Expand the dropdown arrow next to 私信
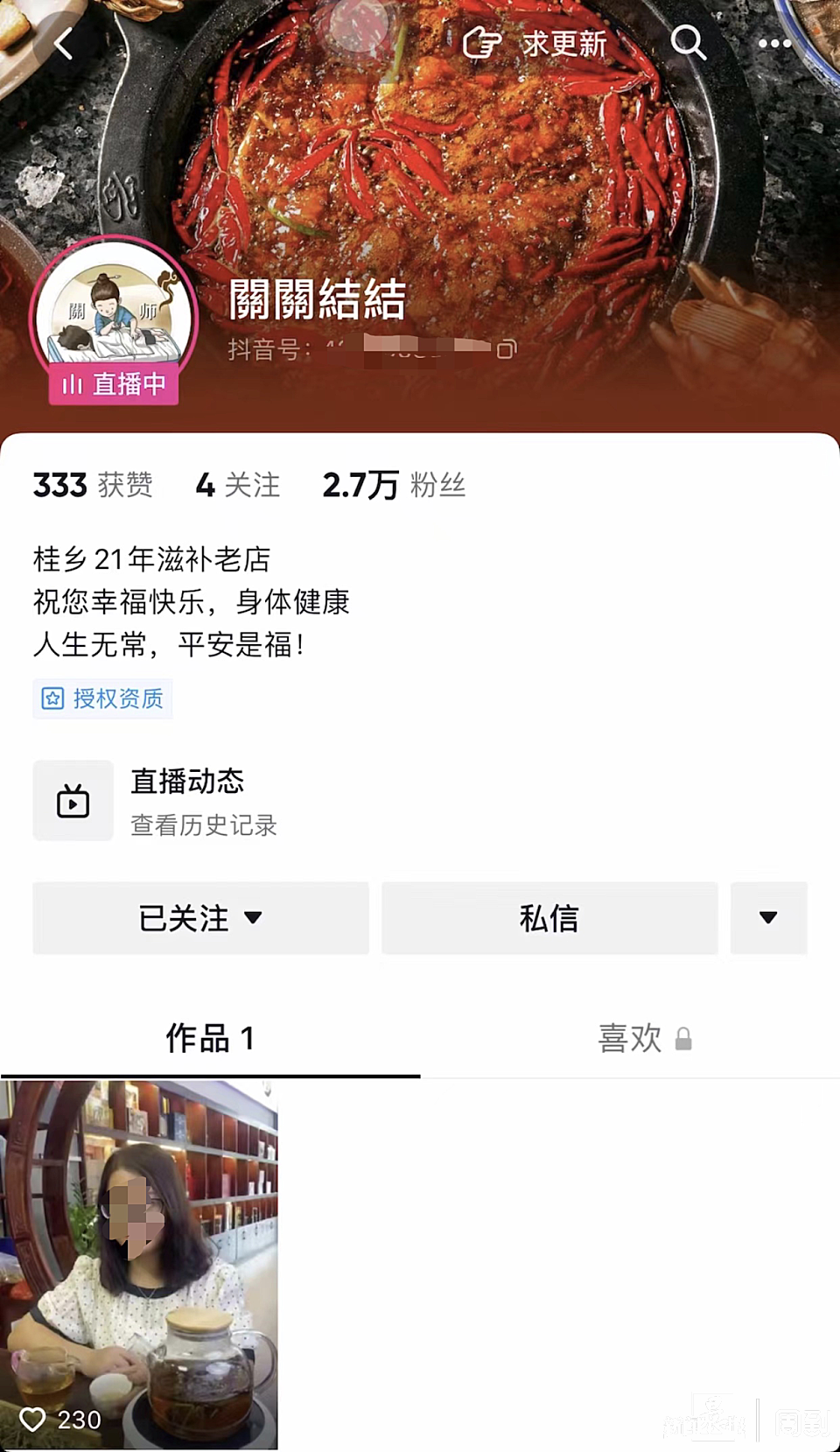The height and width of the screenshot is (1452, 840). [768, 918]
